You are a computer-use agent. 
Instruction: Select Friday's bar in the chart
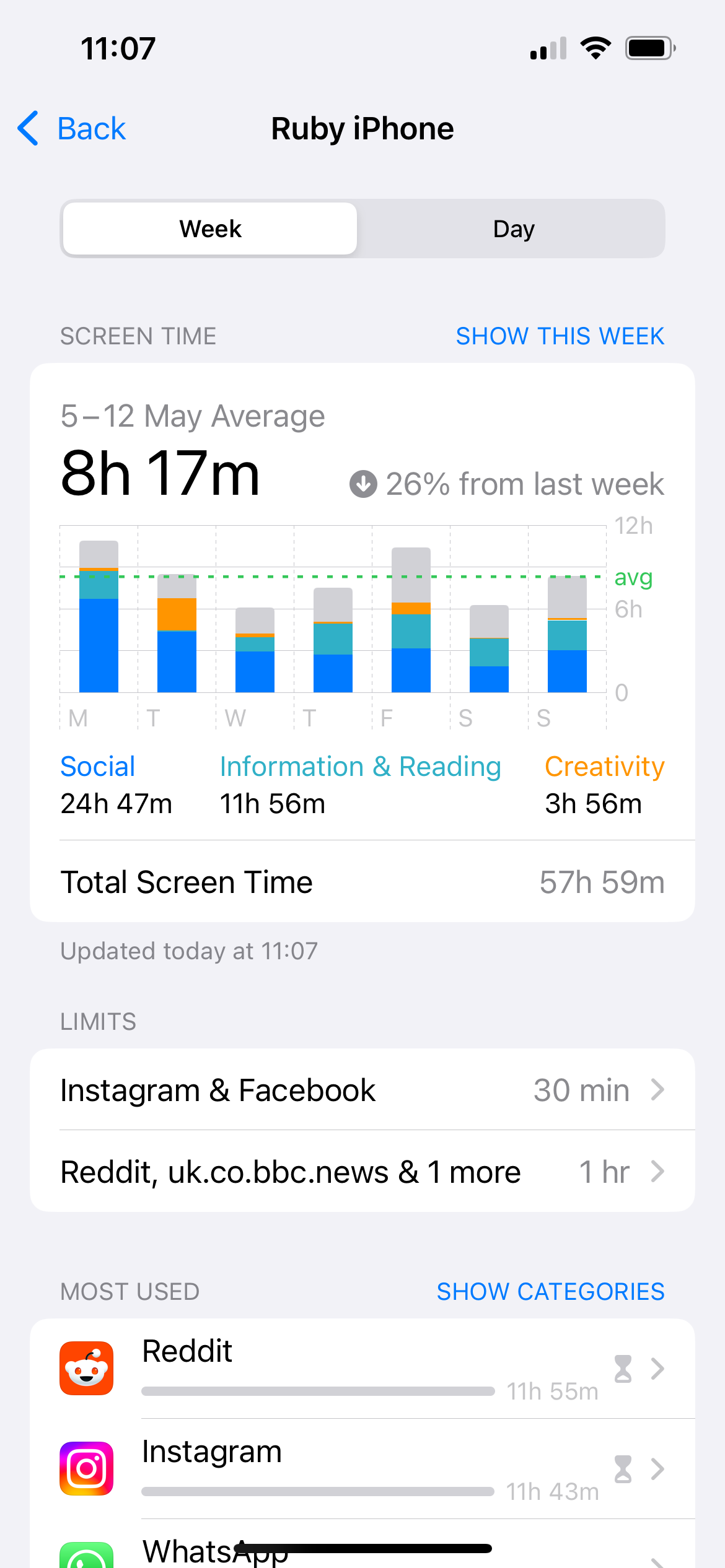(x=411, y=619)
